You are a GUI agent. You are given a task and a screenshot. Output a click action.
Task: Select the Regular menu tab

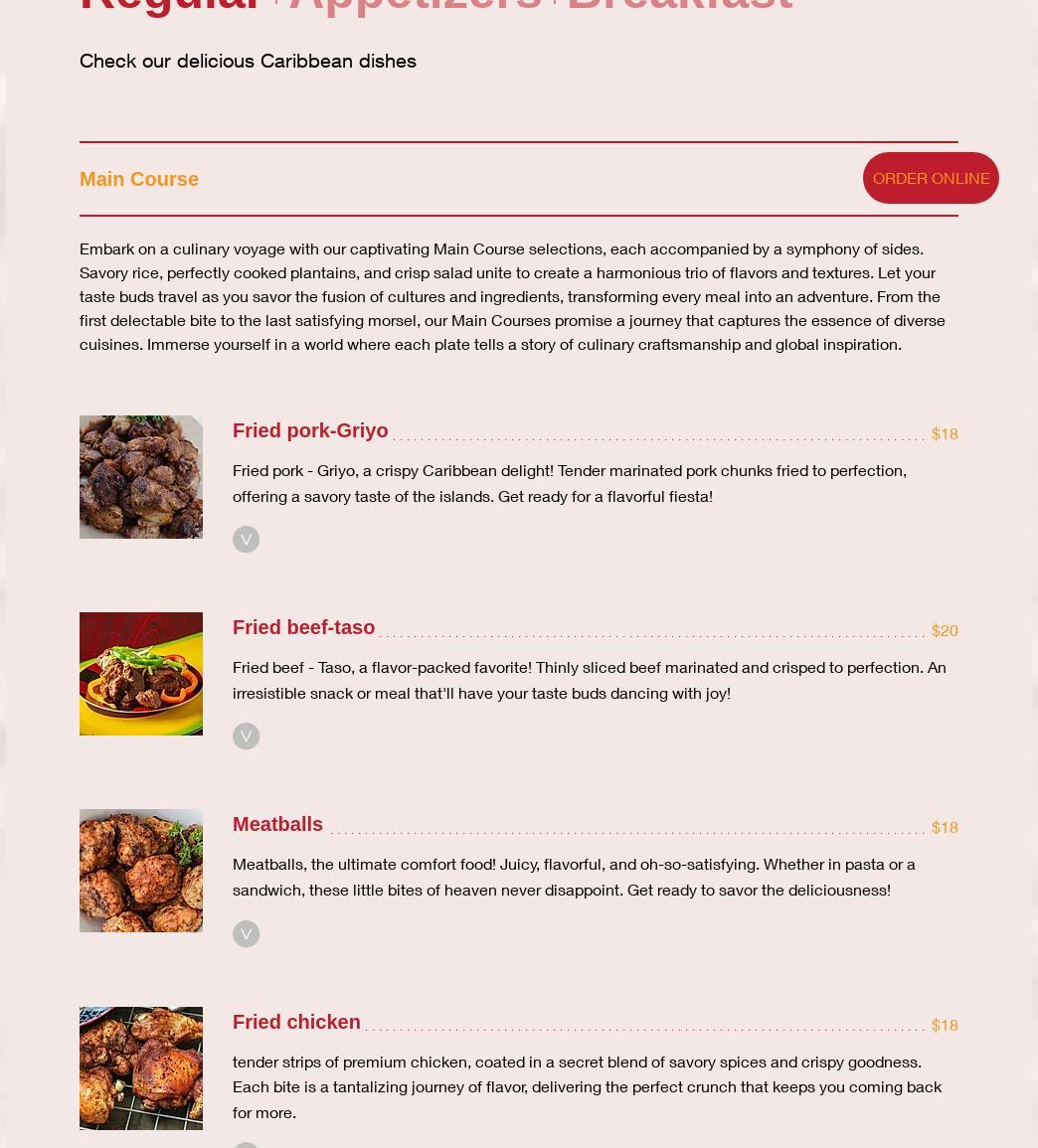169,6
